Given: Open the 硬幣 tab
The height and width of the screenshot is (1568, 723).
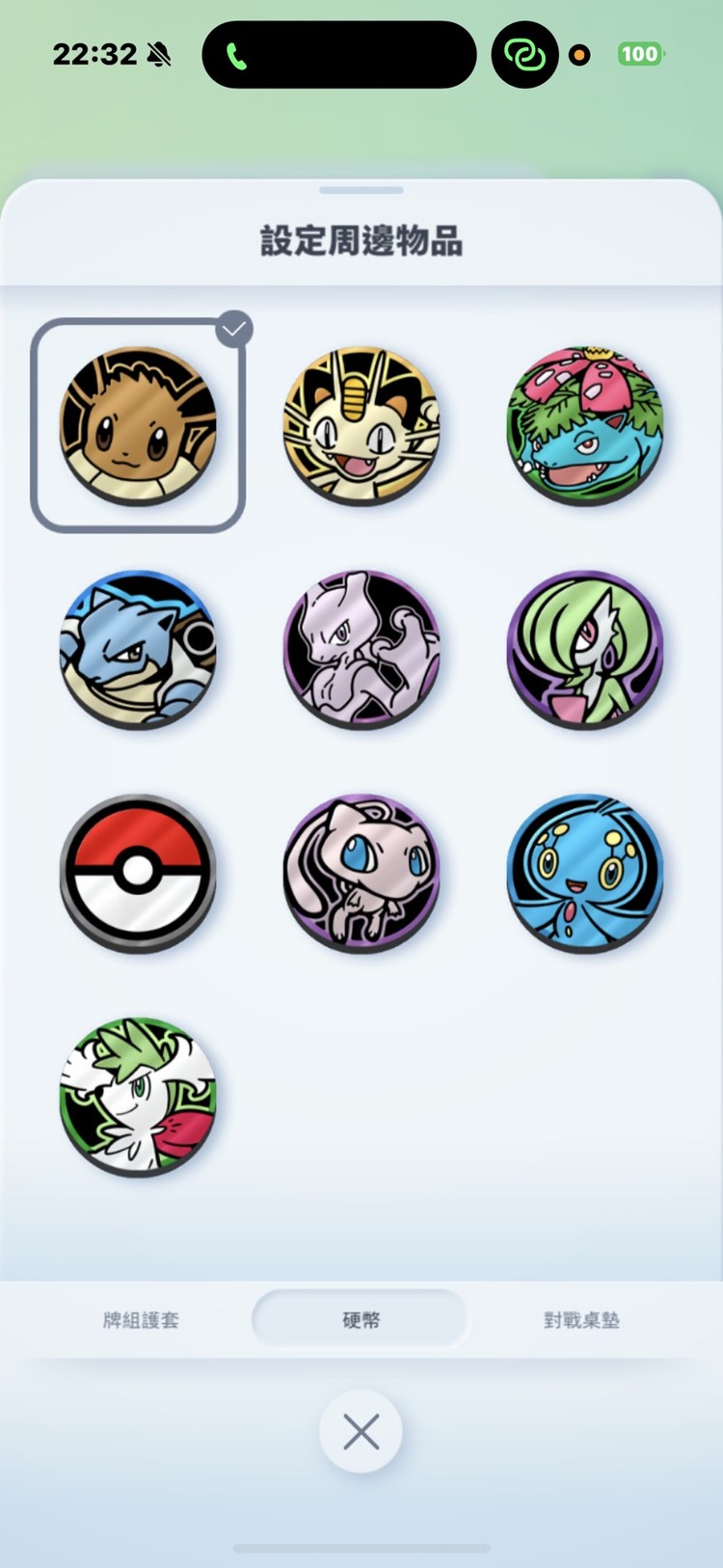Looking at the screenshot, I should (x=361, y=1319).
